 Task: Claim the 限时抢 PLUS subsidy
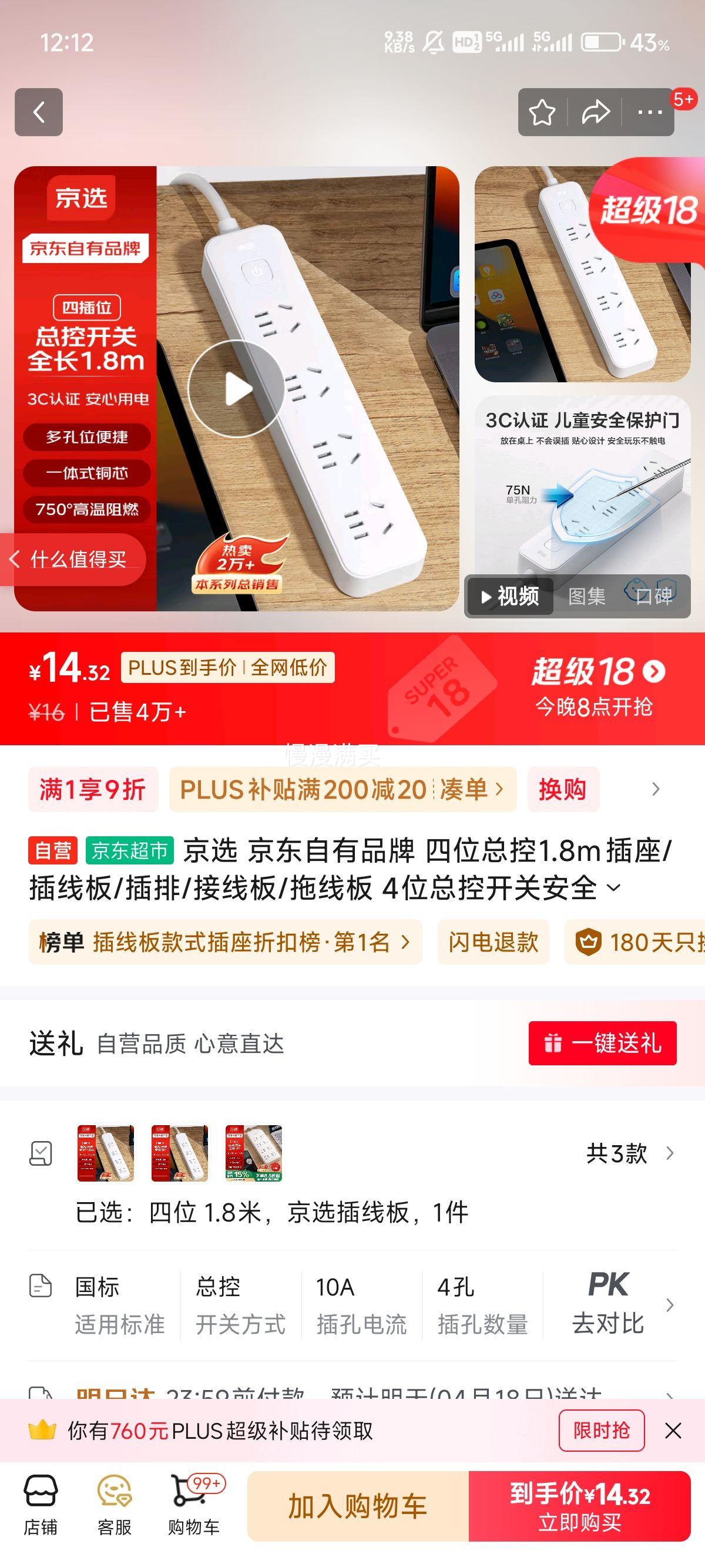[602, 1431]
